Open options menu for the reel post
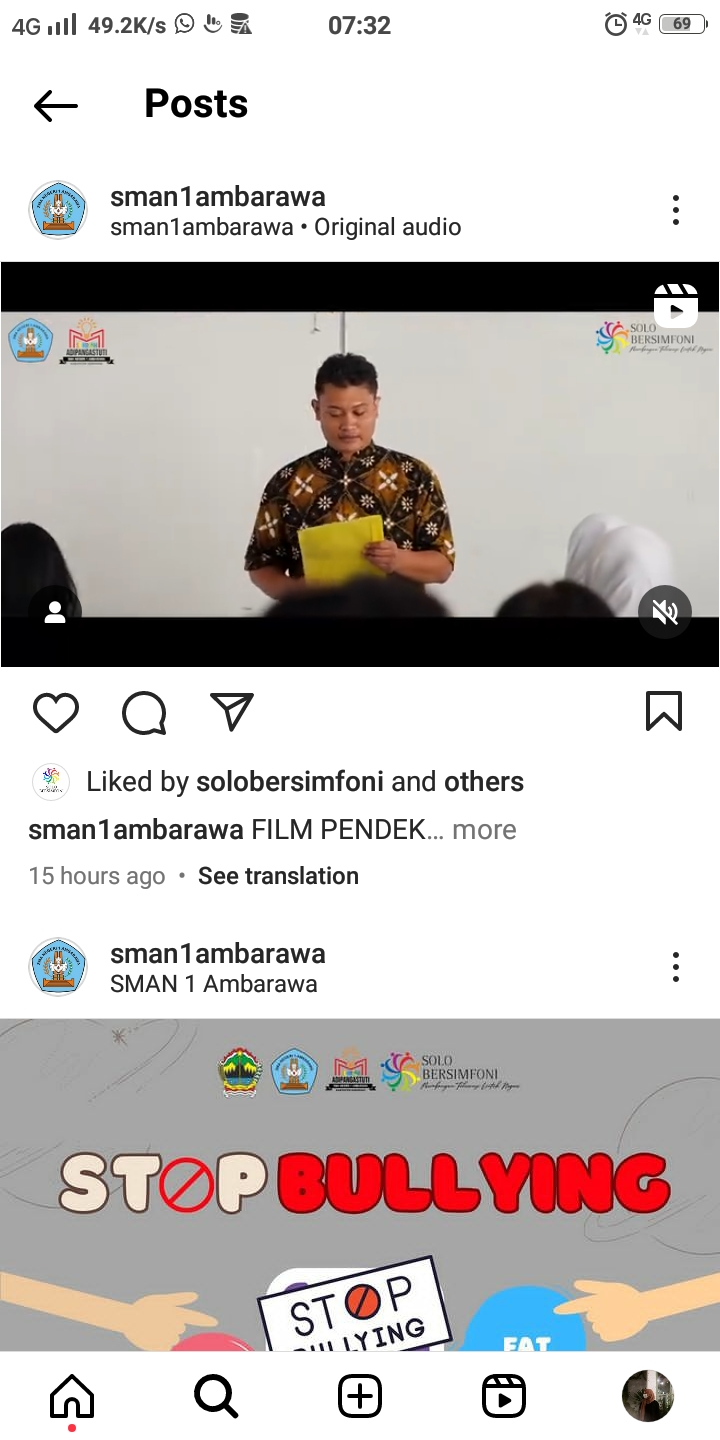Screen dimensions: 720x1440 676,210
